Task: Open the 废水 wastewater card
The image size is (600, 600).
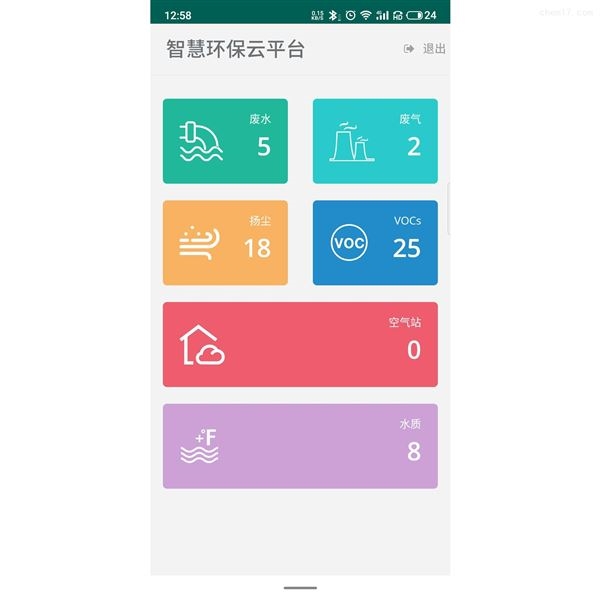Action: click(x=225, y=141)
